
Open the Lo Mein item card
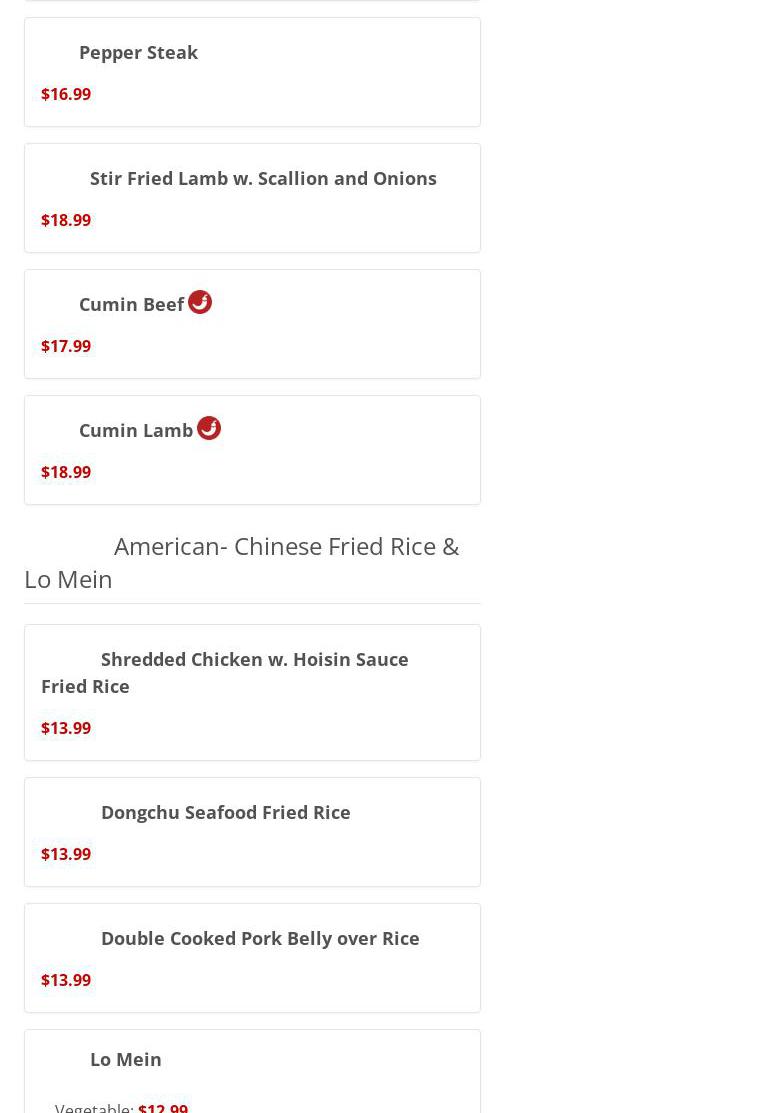click(x=125, y=1060)
